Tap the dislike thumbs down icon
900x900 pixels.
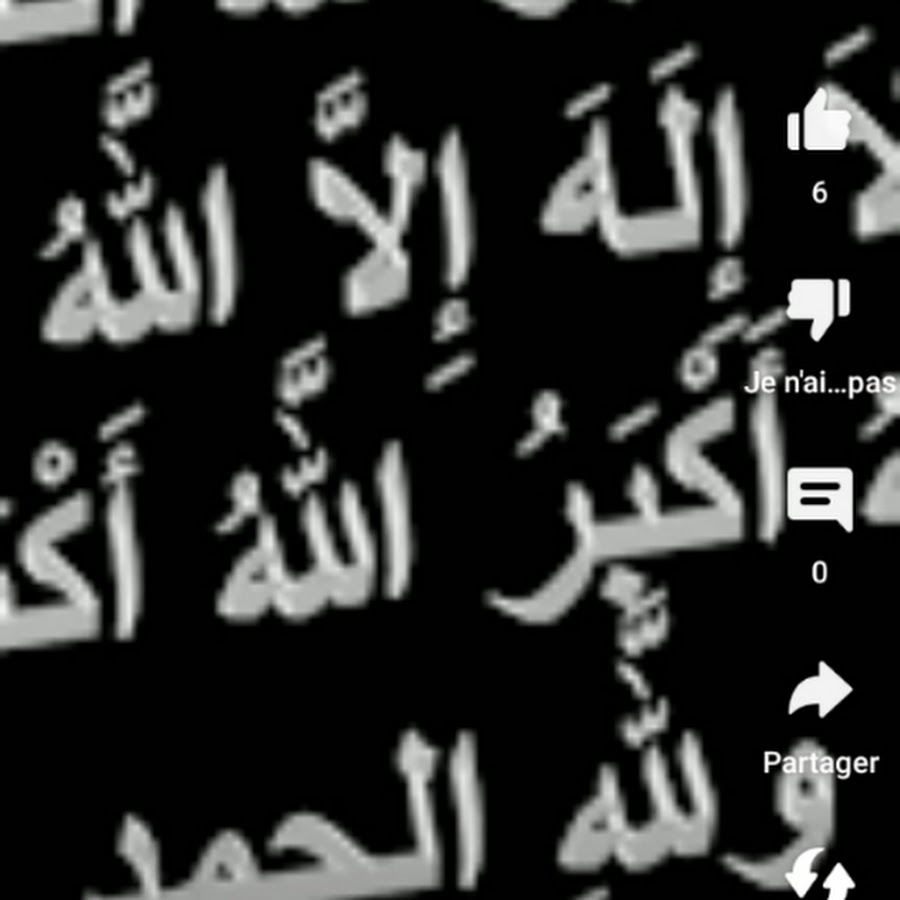(819, 309)
